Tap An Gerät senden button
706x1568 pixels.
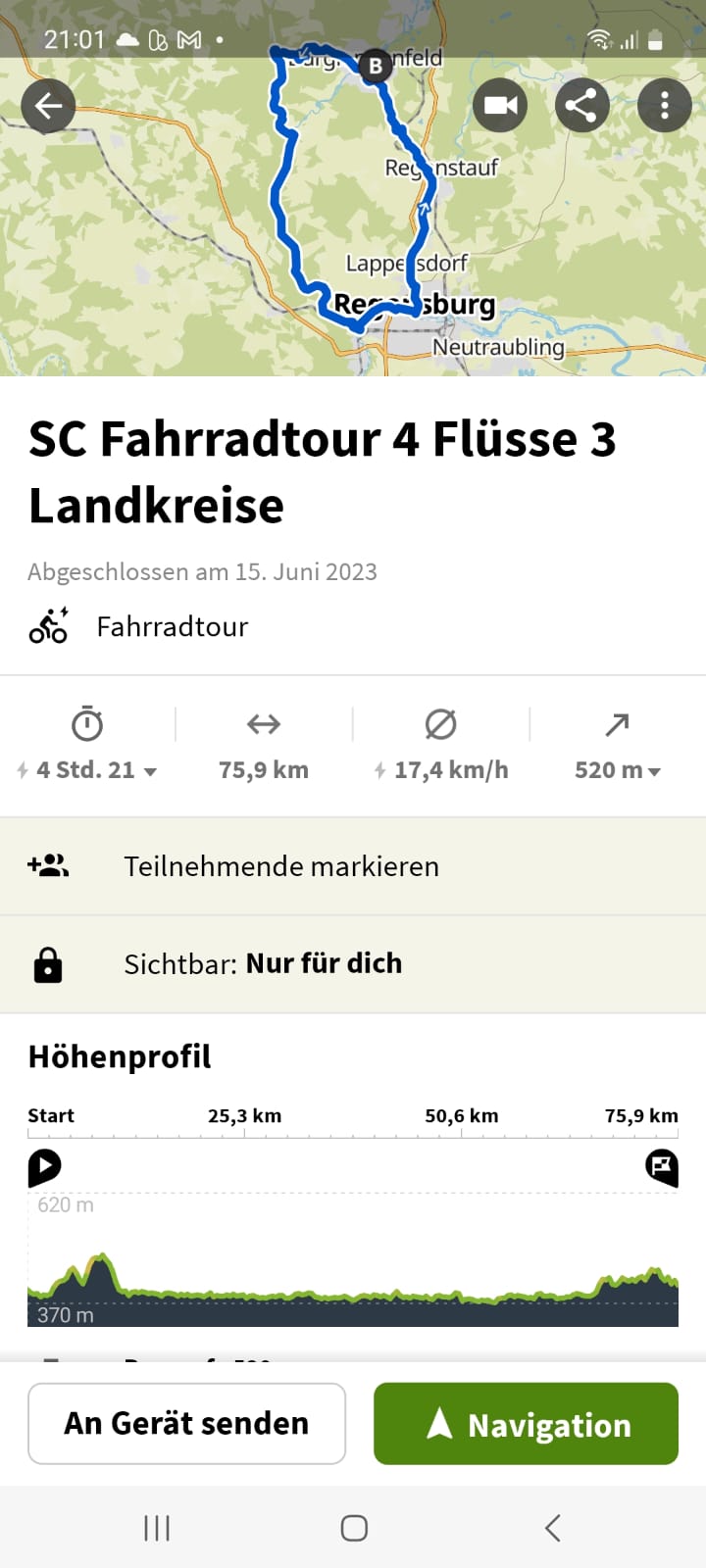[x=186, y=1423]
